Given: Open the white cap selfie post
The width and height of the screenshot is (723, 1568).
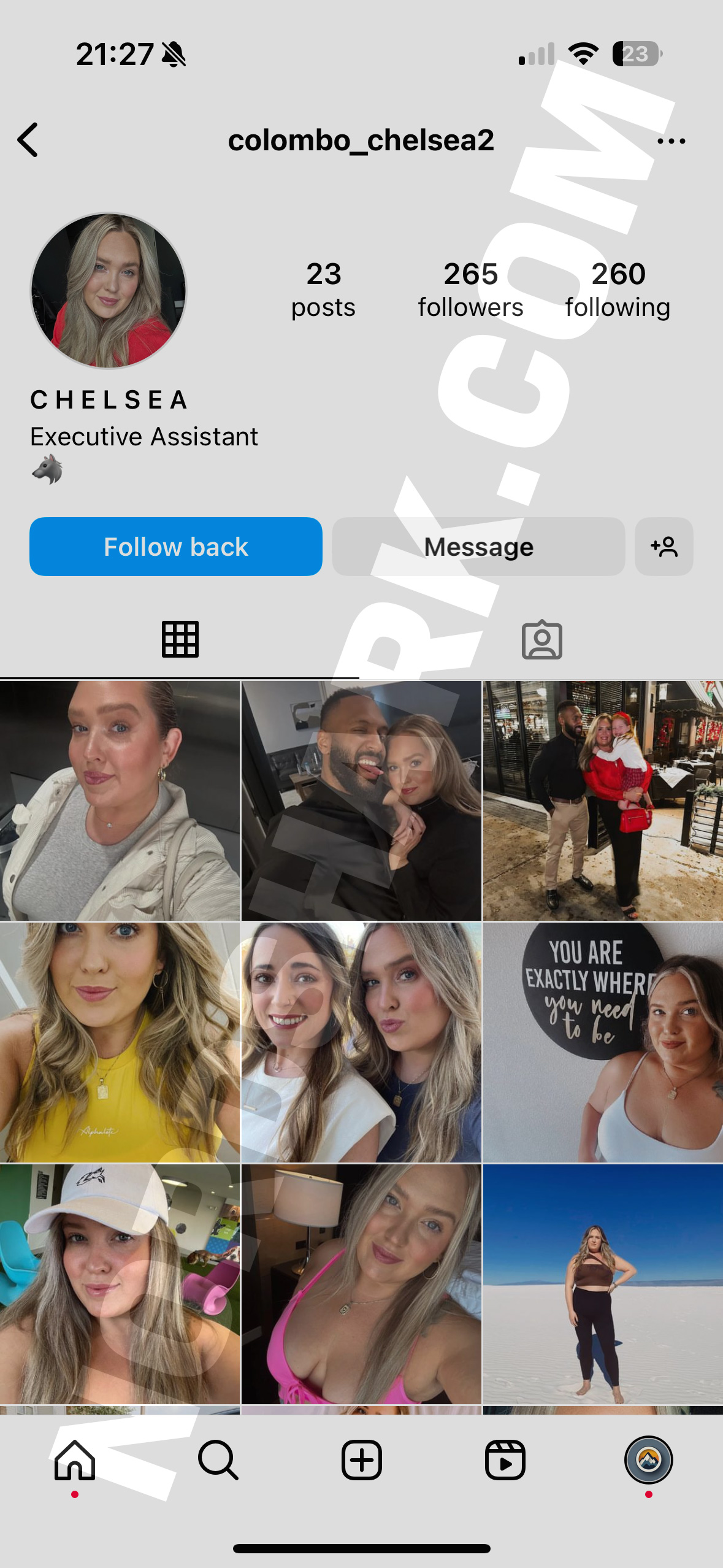Looking at the screenshot, I should tap(120, 1284).
